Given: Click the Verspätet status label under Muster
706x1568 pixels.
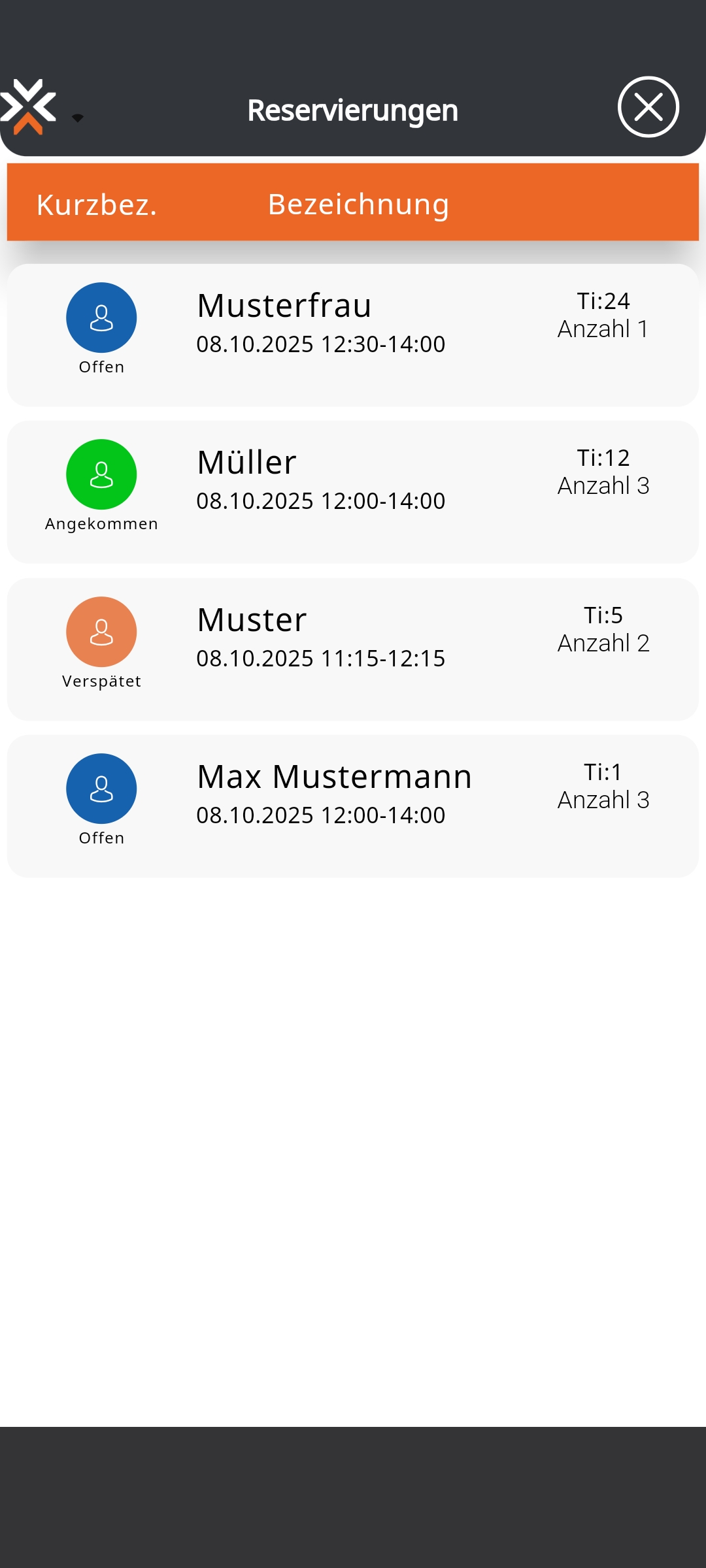Looking at the screenshot, I should (101, 681).
